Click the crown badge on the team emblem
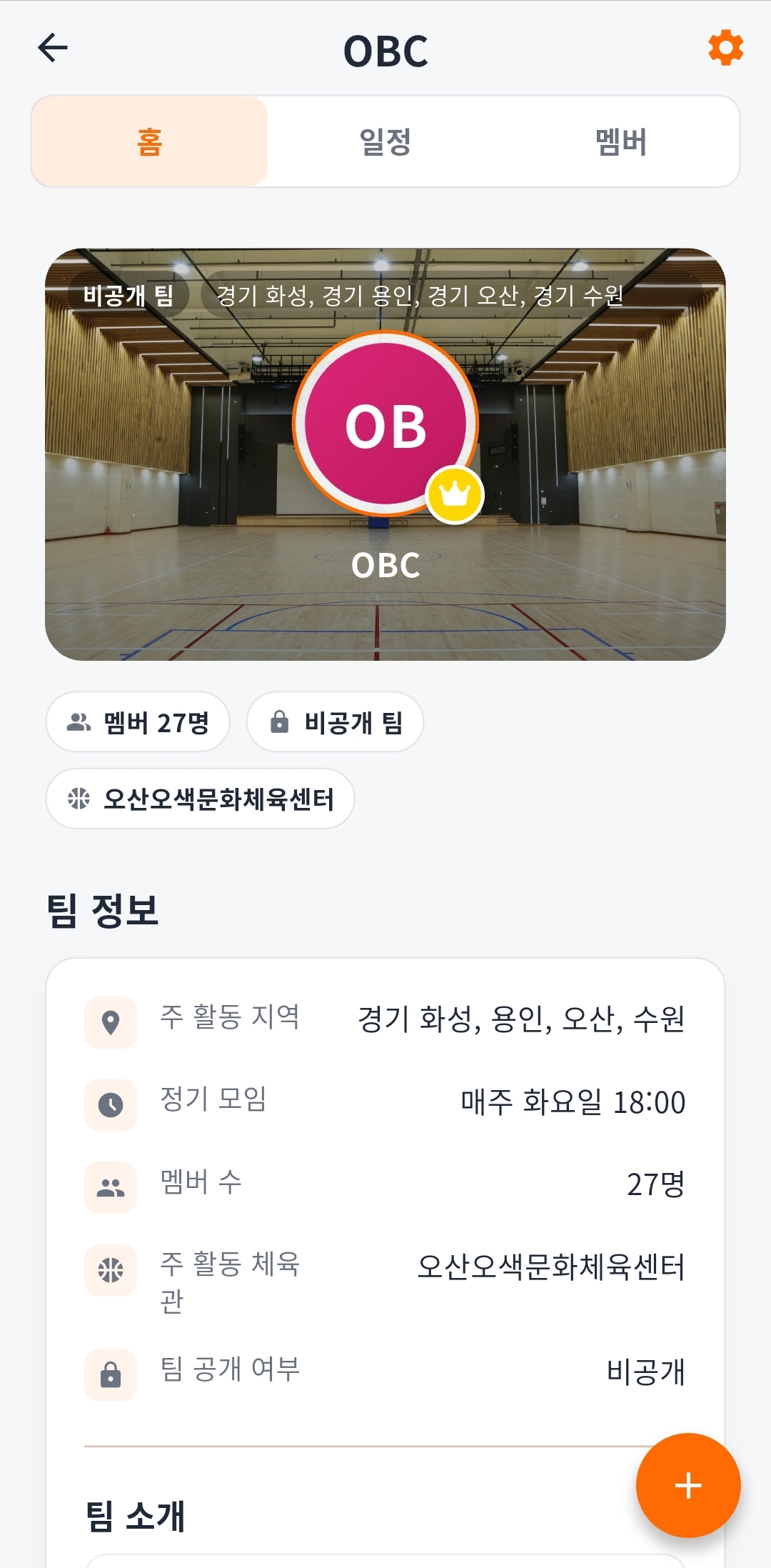This screenshot has width=771, height=1568. click(455, 493)
